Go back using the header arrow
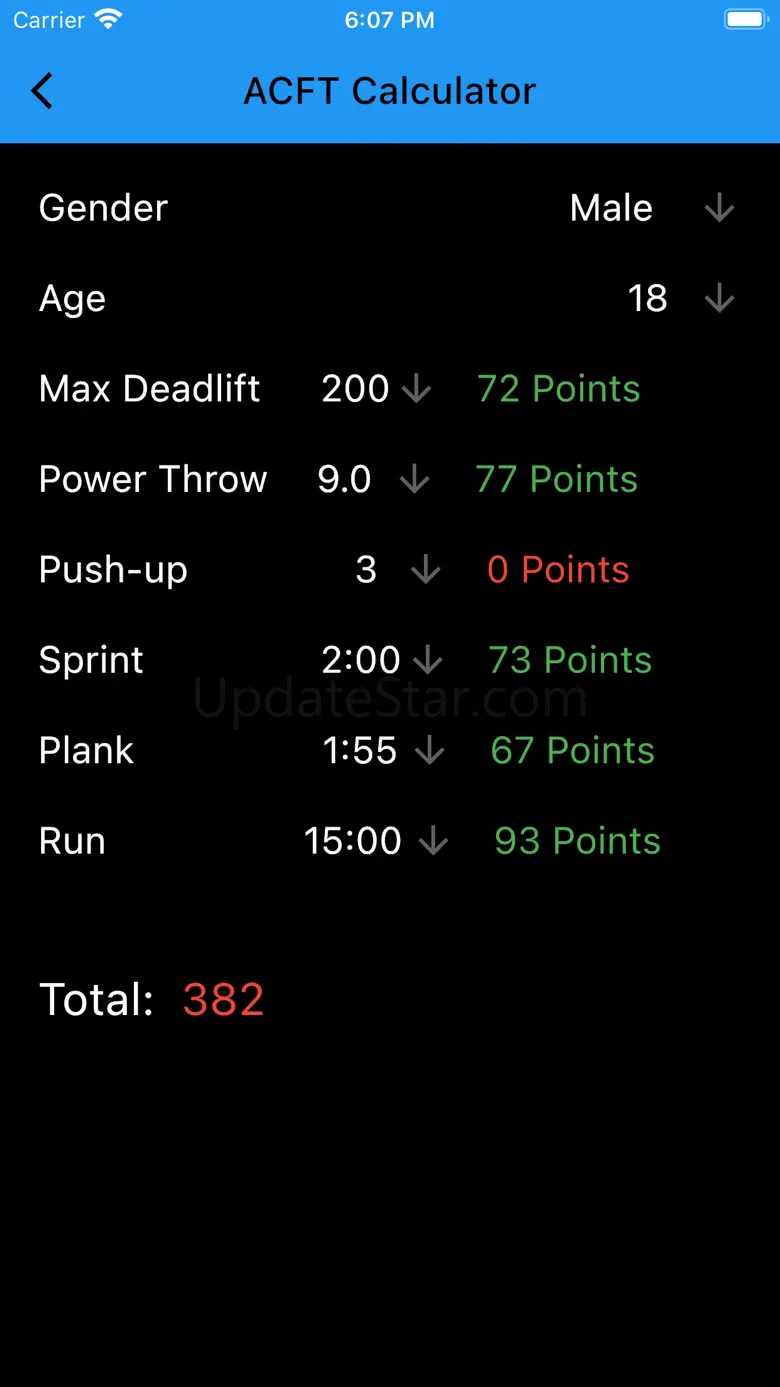Viewport: 780px width, 1387px height. point(42,91)
